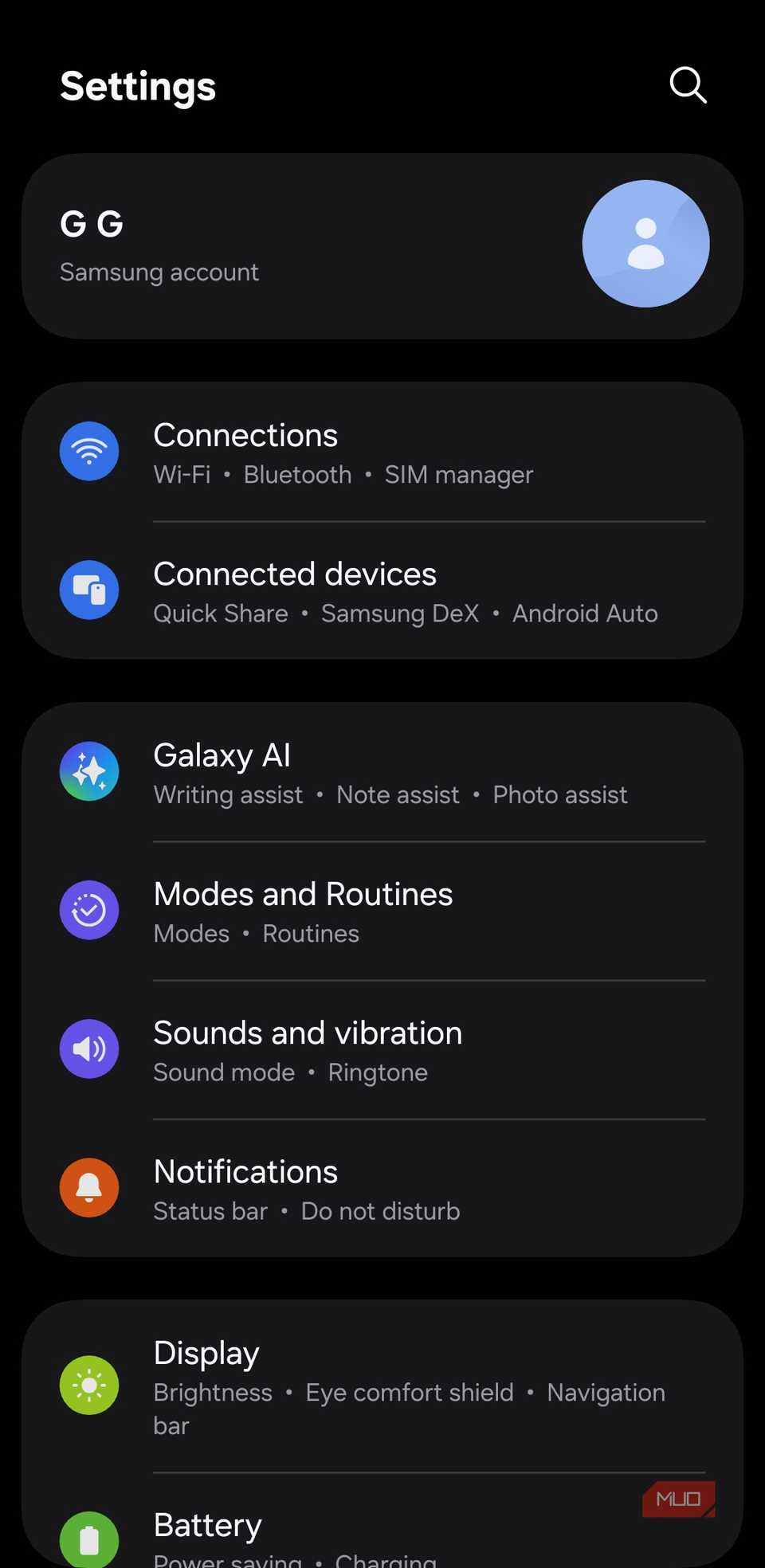The height and width of the screenshot is (1568, 765).
Task: Open Eye comfort shield settings
Action: point(408,1392)
